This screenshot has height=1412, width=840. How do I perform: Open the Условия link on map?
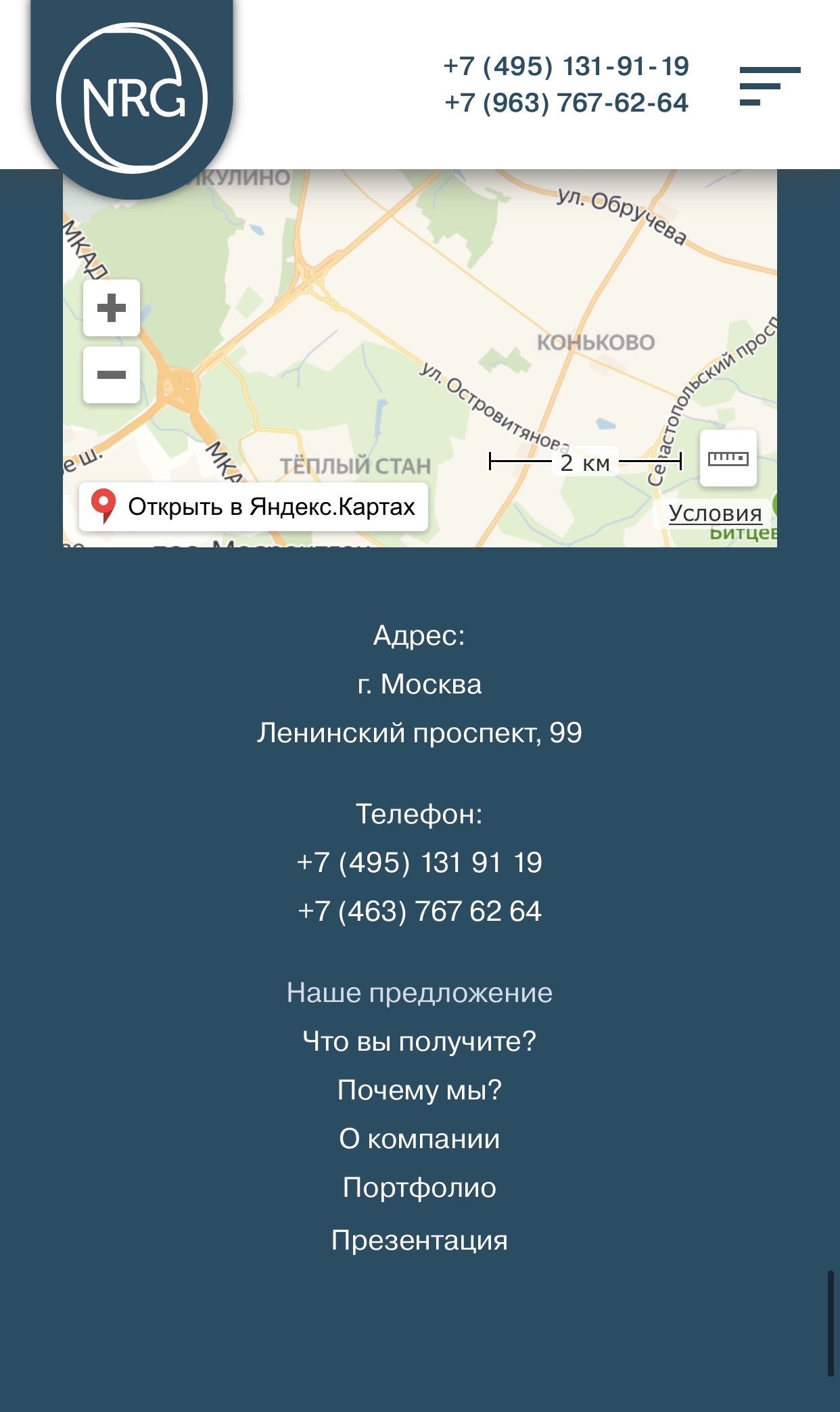715,514
